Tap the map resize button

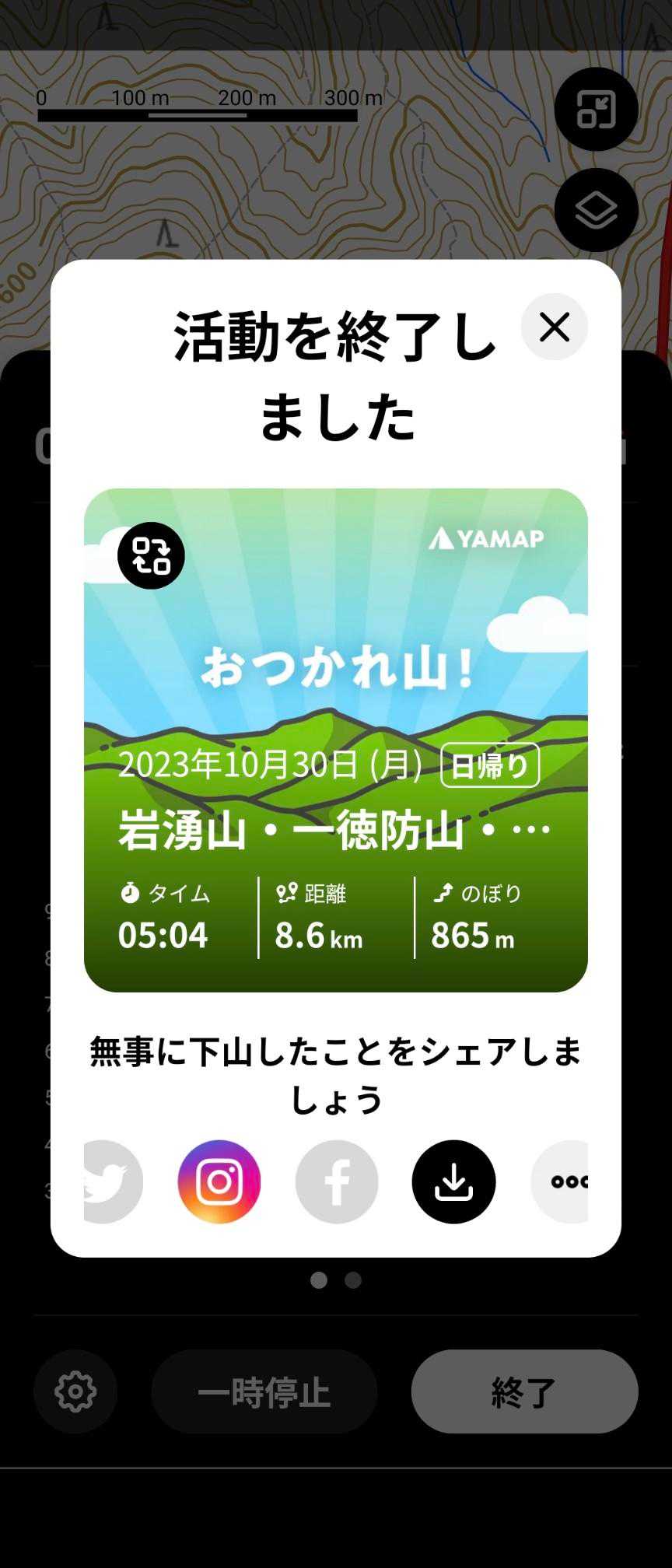[x=596, y=109]
